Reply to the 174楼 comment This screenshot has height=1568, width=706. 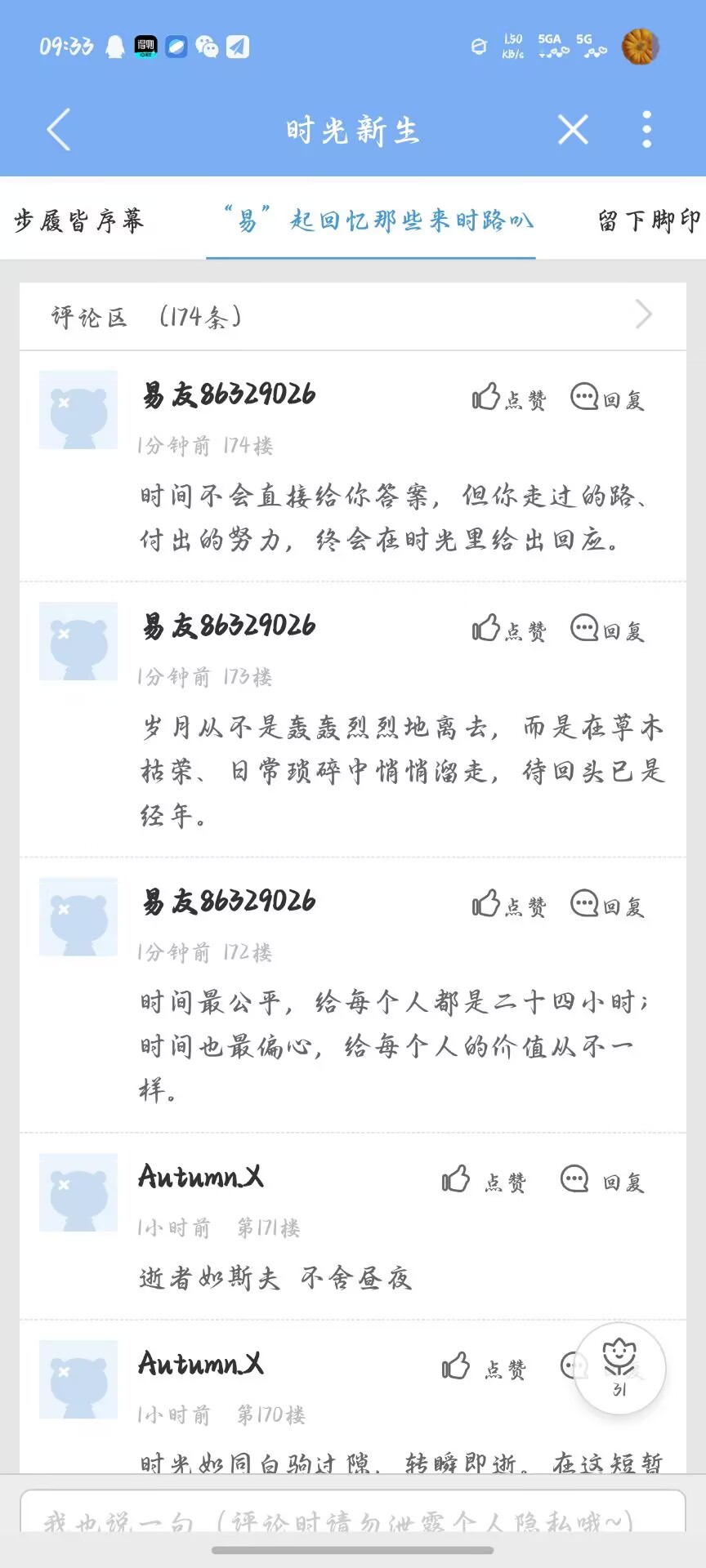(607, 399)
